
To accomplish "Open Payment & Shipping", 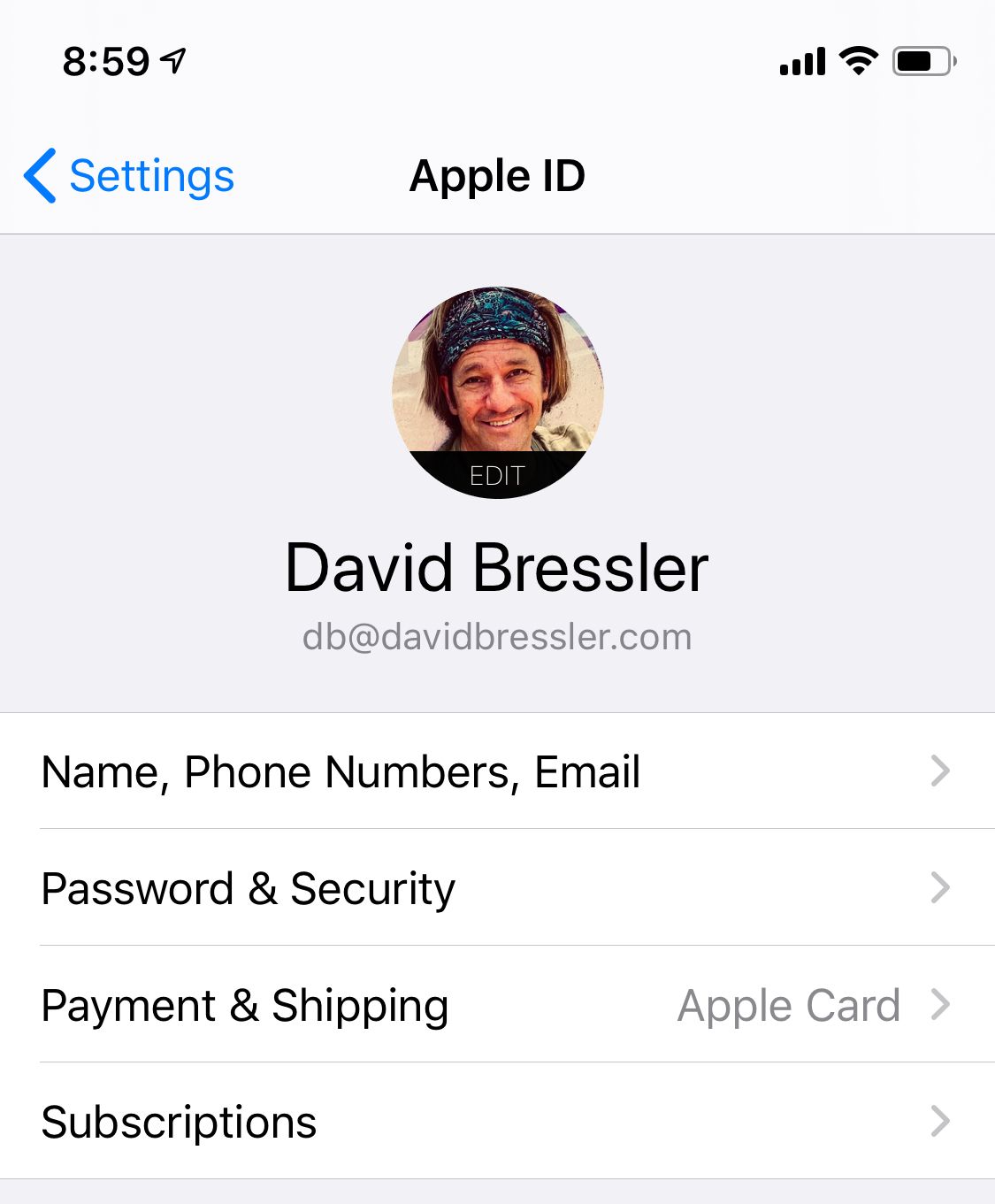I will pos(495,1005).
